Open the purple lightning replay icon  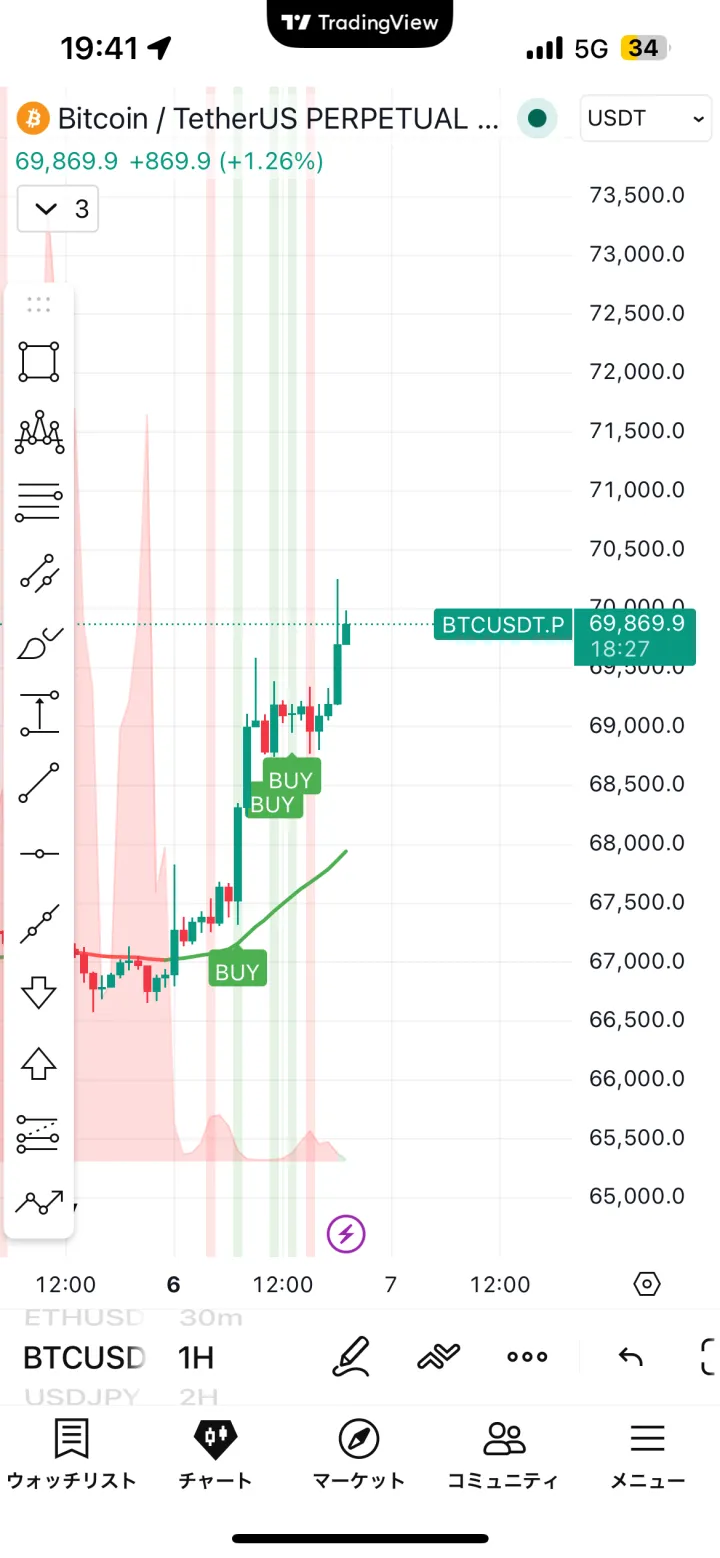tap(346, 1233)
